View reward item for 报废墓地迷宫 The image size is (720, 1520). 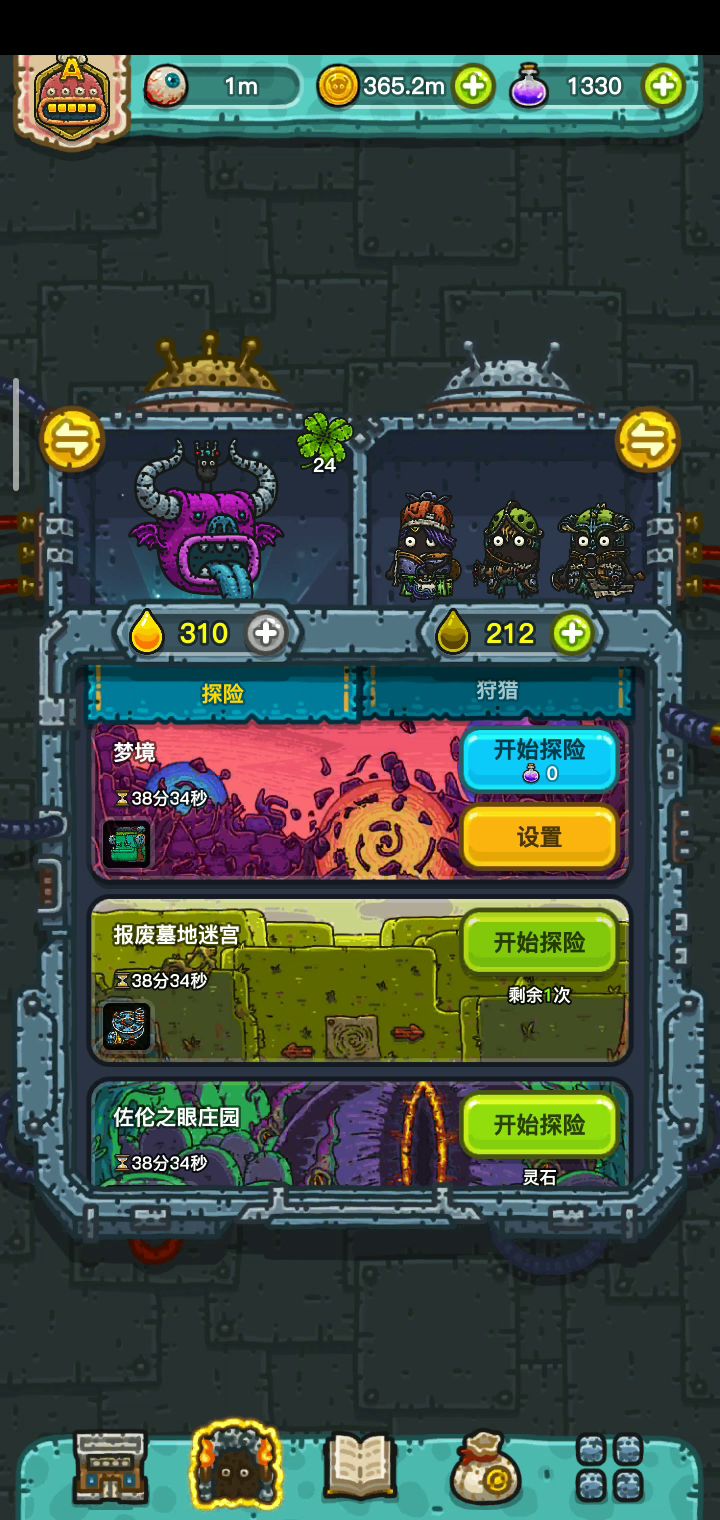click(x=127, y=1025)
